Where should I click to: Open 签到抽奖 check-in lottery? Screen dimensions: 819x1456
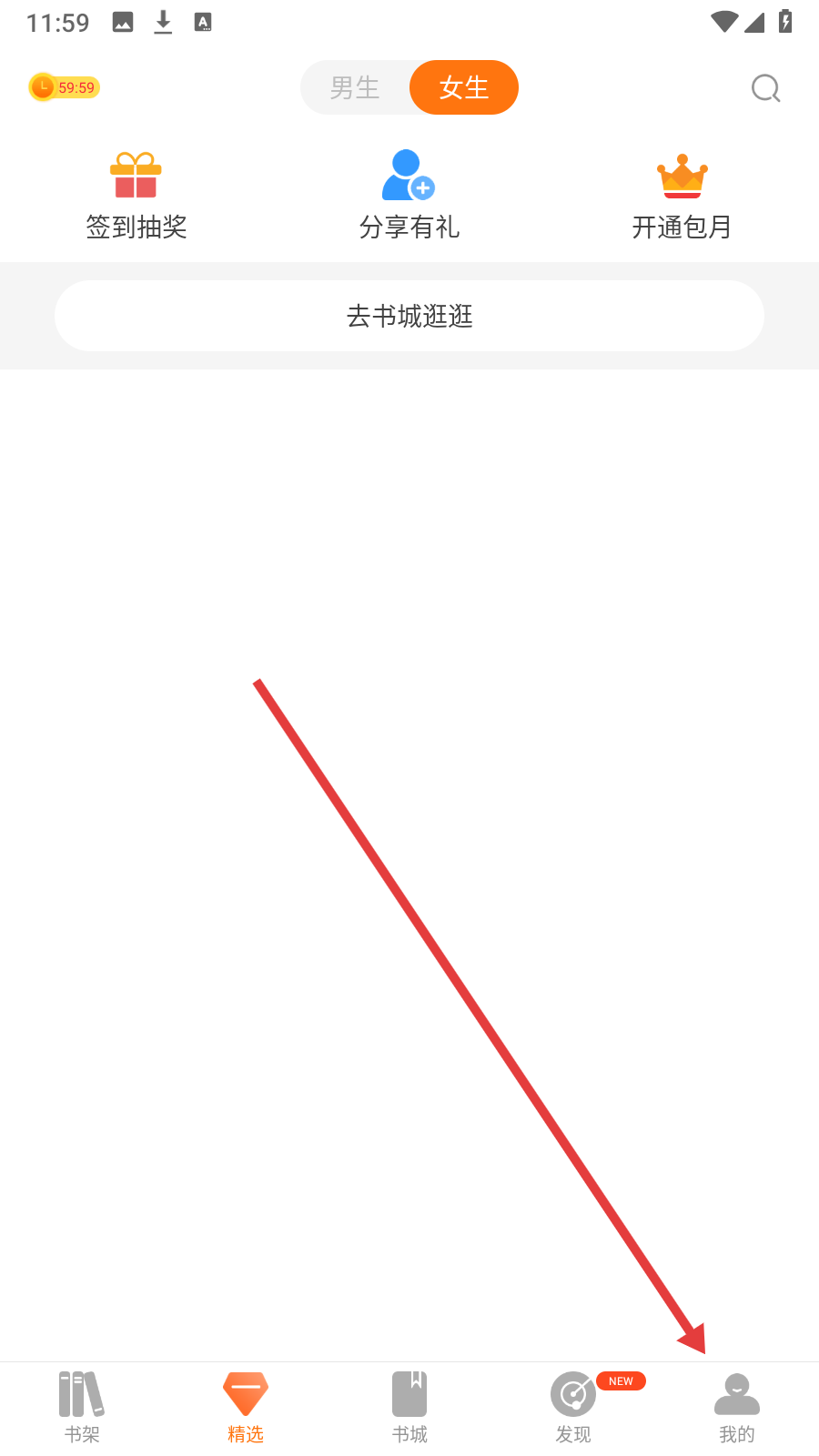(x=136, y=197)
